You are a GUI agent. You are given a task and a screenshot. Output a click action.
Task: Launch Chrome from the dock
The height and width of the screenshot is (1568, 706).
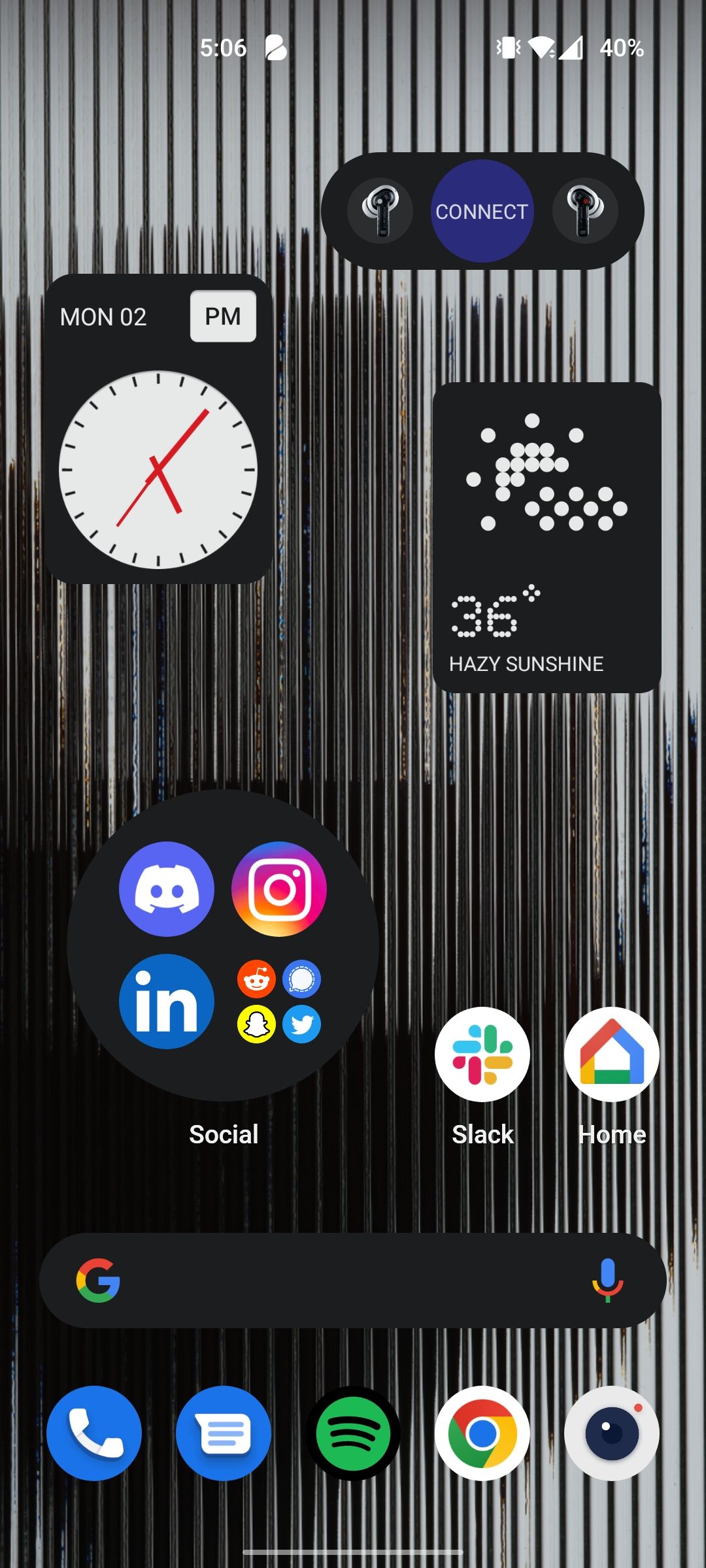click(482, 1432)
